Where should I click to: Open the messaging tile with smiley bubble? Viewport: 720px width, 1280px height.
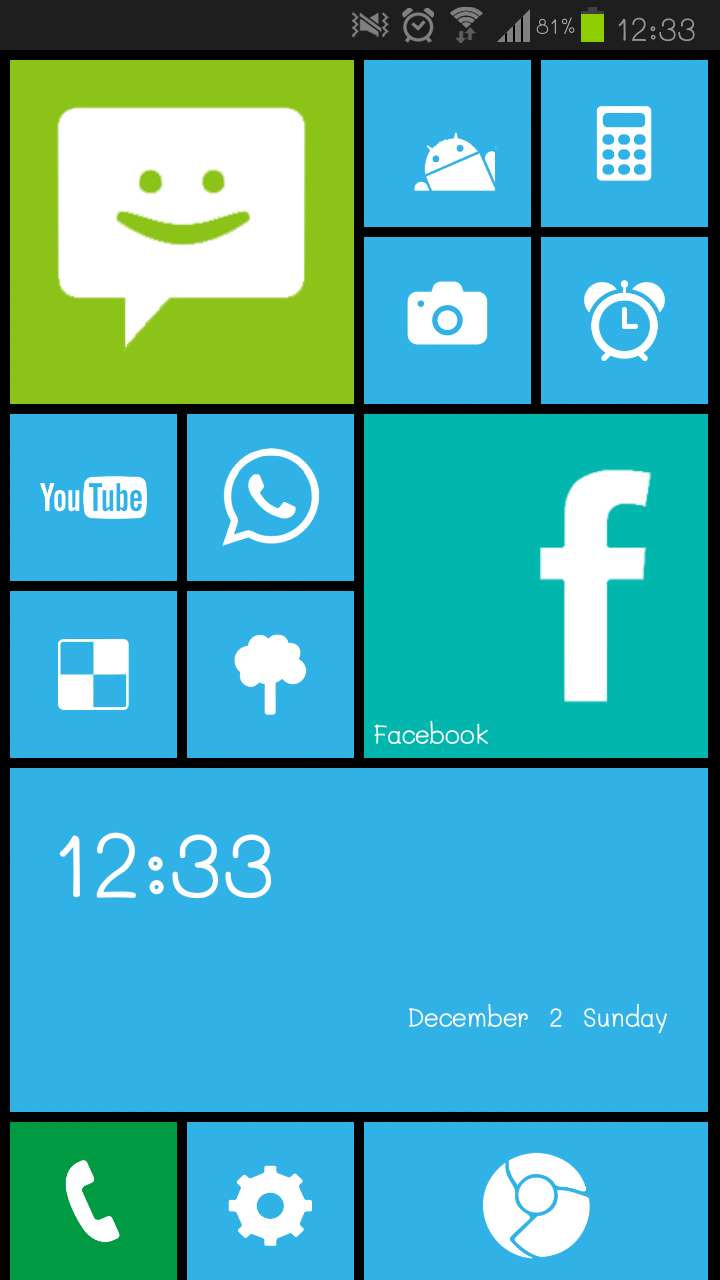(181, 231)
